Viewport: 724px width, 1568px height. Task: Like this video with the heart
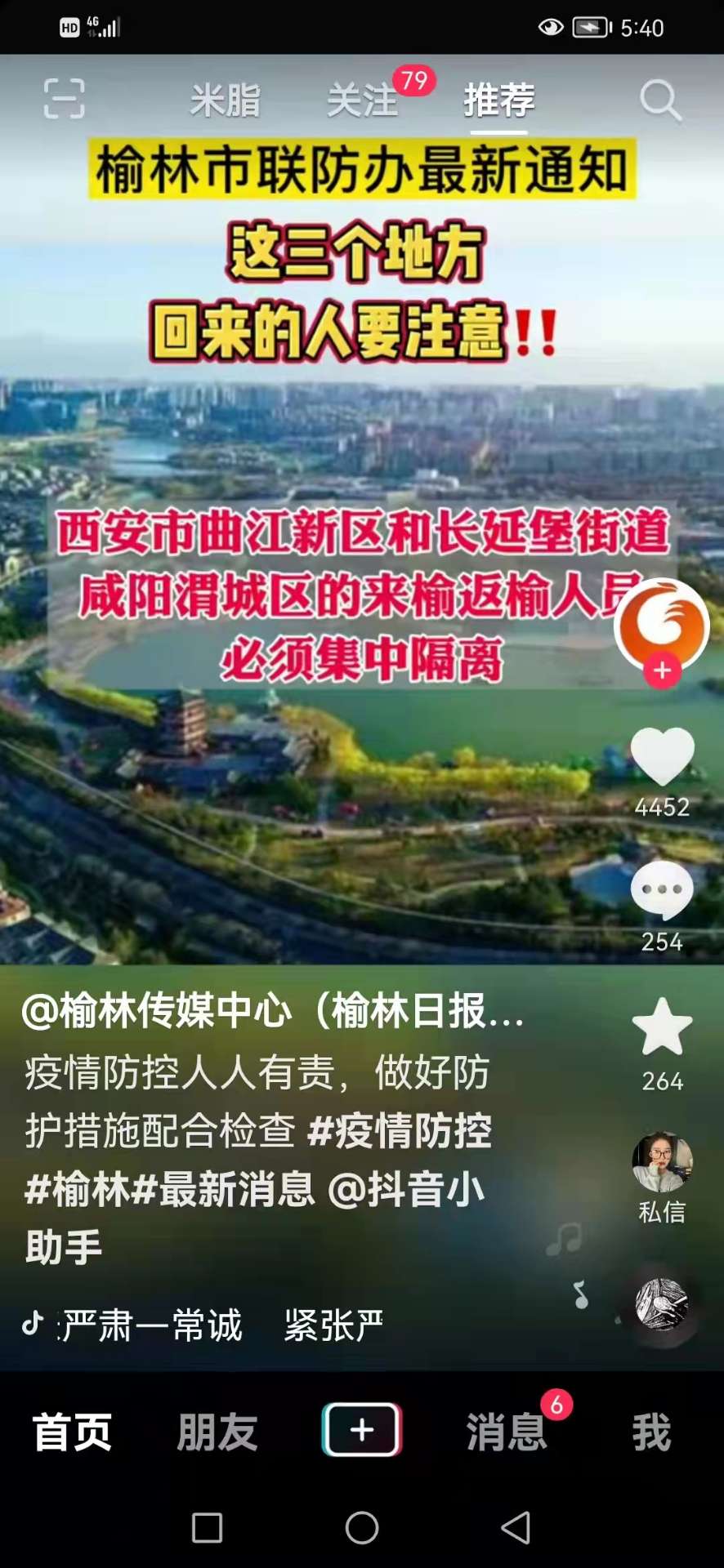[662, 755]
